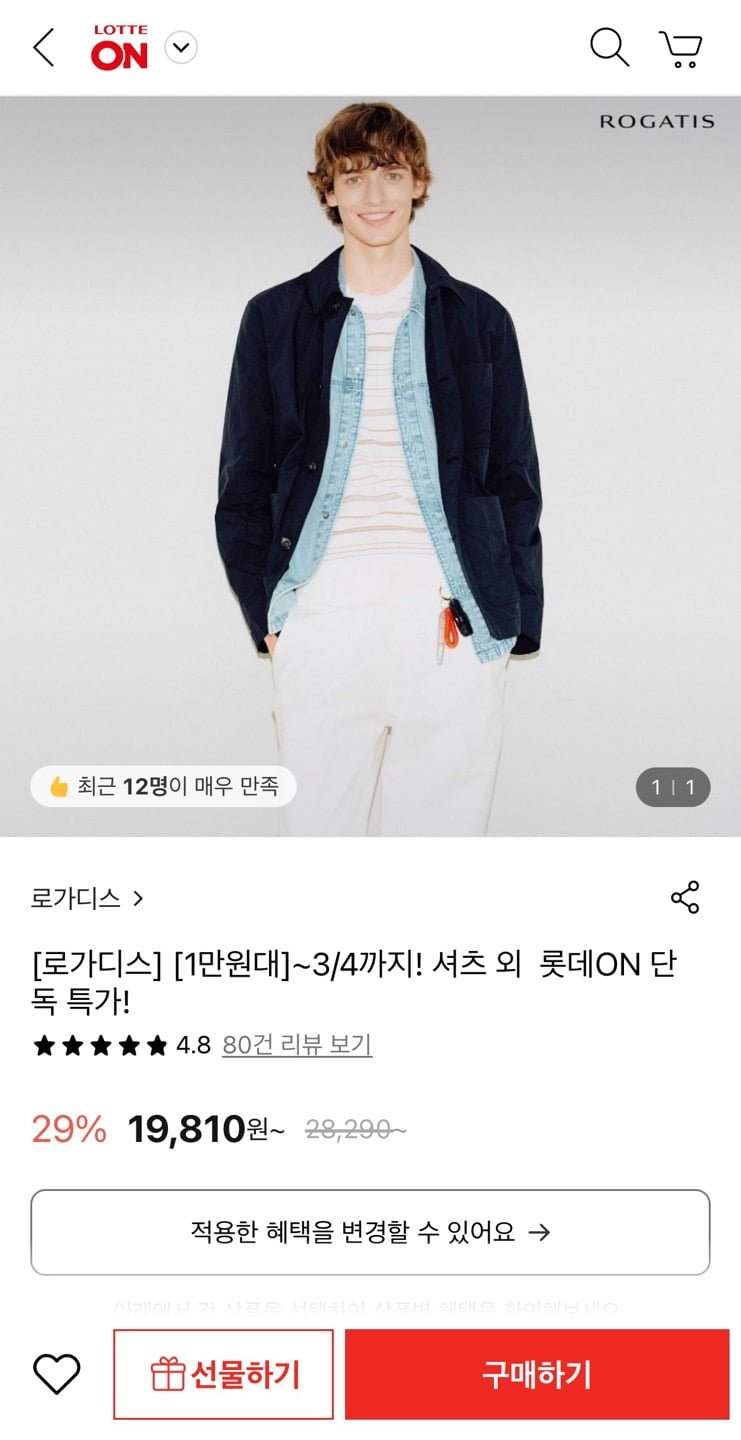The width and height of the screenshot is (741, 1440).
Task: Tap the 선물하기 gift button
Action: [224, 1374]
